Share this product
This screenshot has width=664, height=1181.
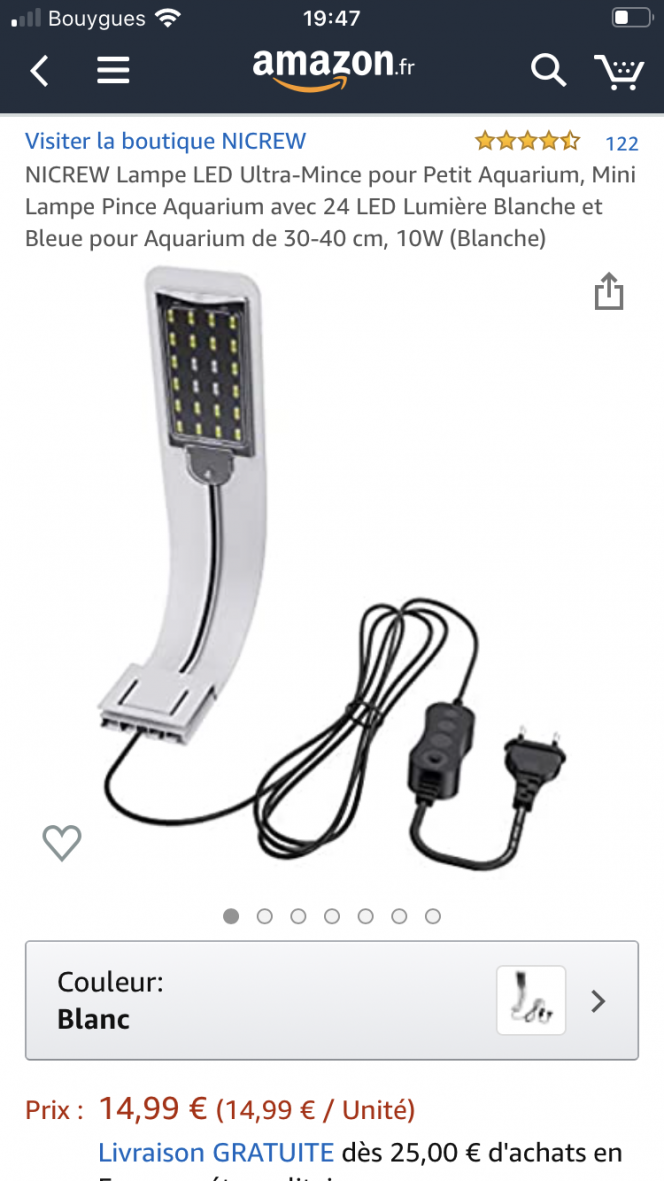pos(609,292)
